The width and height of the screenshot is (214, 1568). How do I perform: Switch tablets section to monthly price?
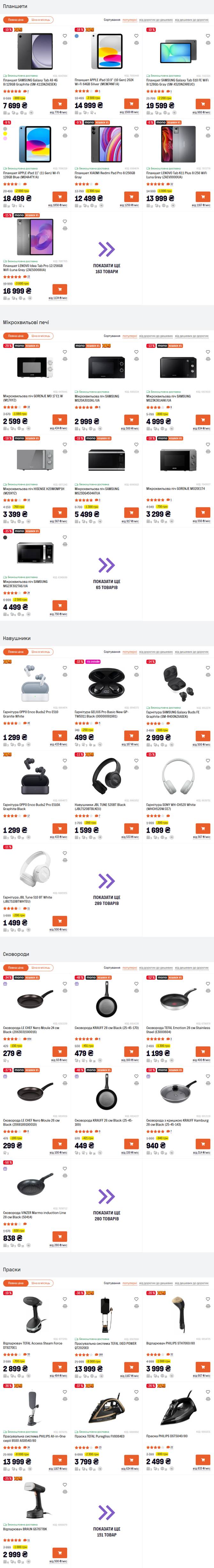[x=41, y=20]
